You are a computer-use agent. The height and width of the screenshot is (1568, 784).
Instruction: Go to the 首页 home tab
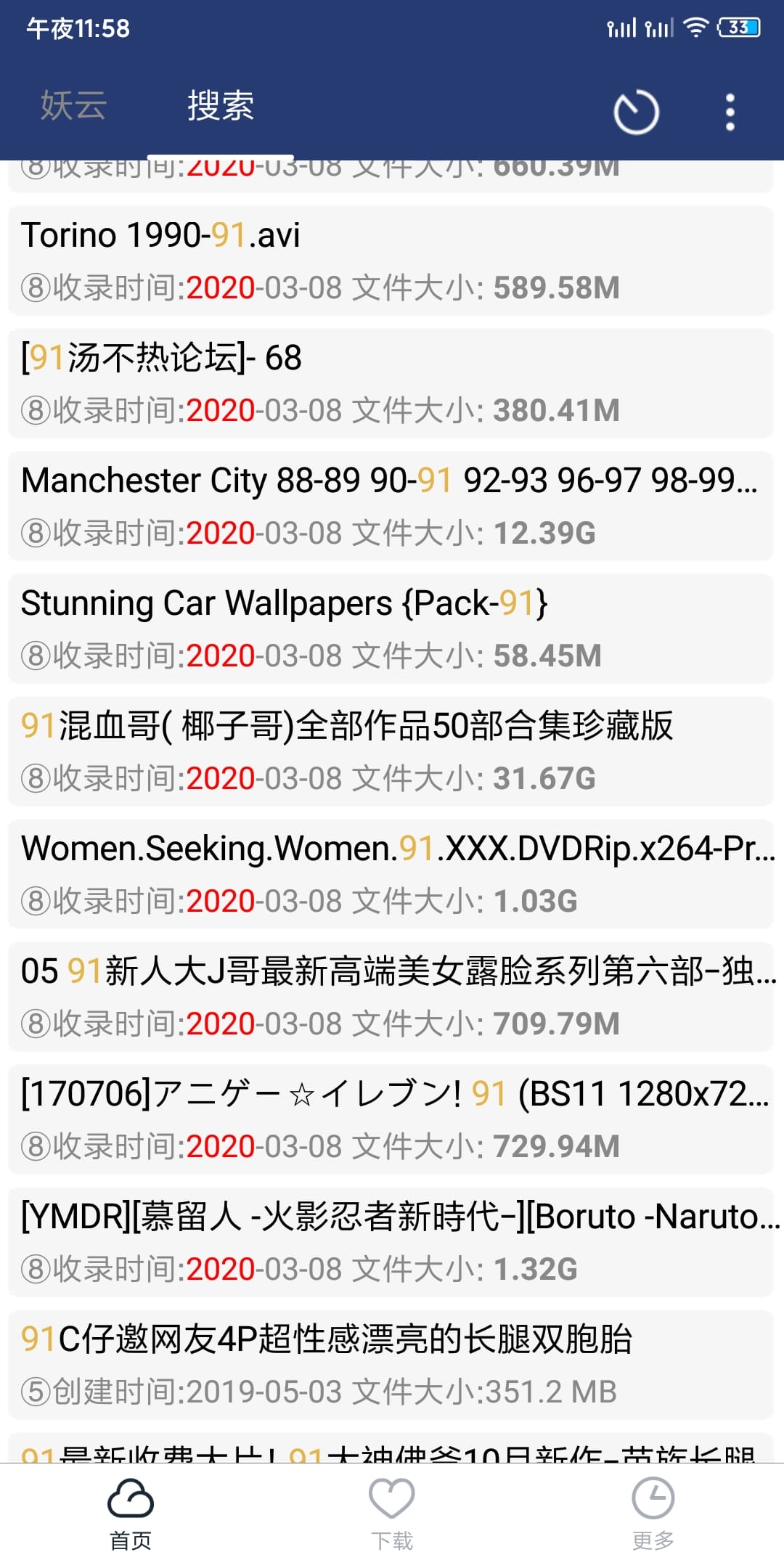pyautogui.click(x=131, y=1514)
